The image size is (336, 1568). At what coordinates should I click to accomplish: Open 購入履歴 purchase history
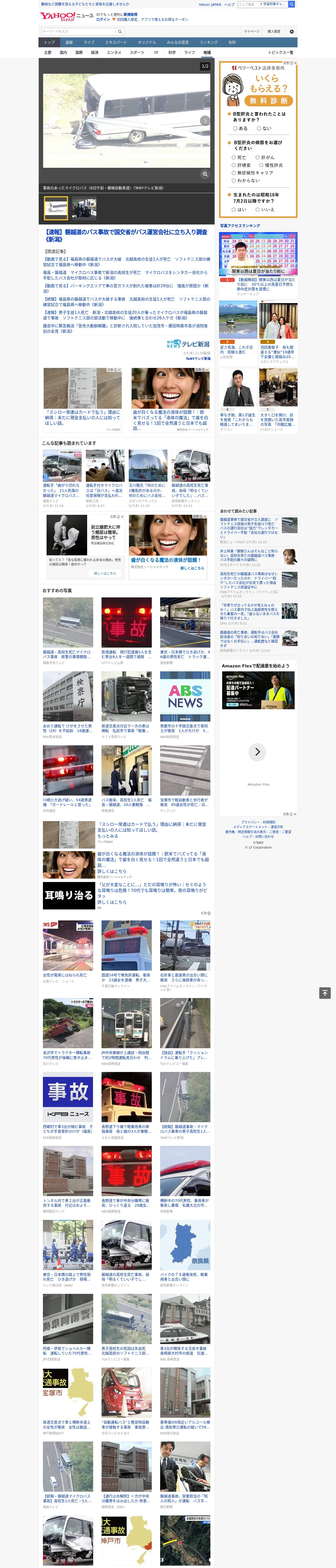point(274,31)
